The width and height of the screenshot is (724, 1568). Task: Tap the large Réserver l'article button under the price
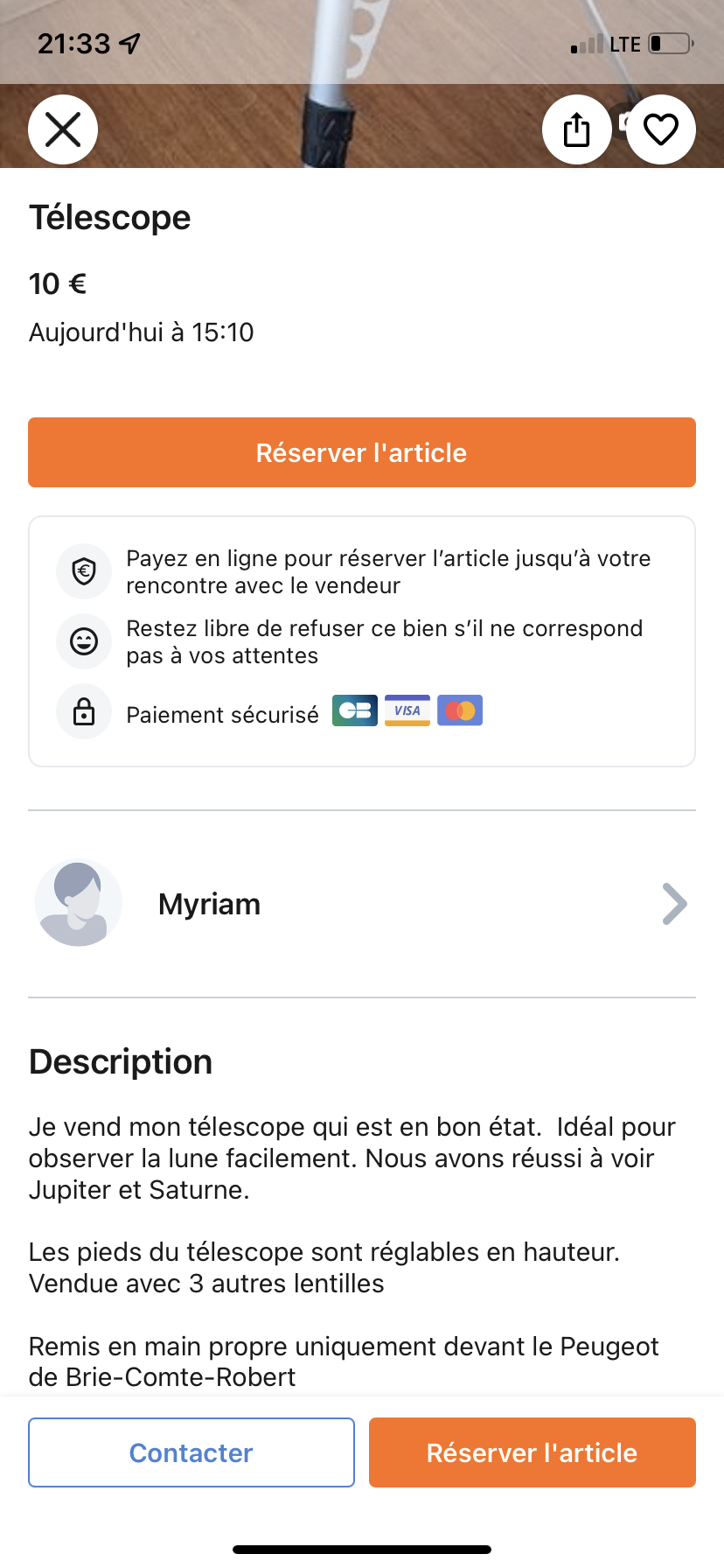click(361, 452)
